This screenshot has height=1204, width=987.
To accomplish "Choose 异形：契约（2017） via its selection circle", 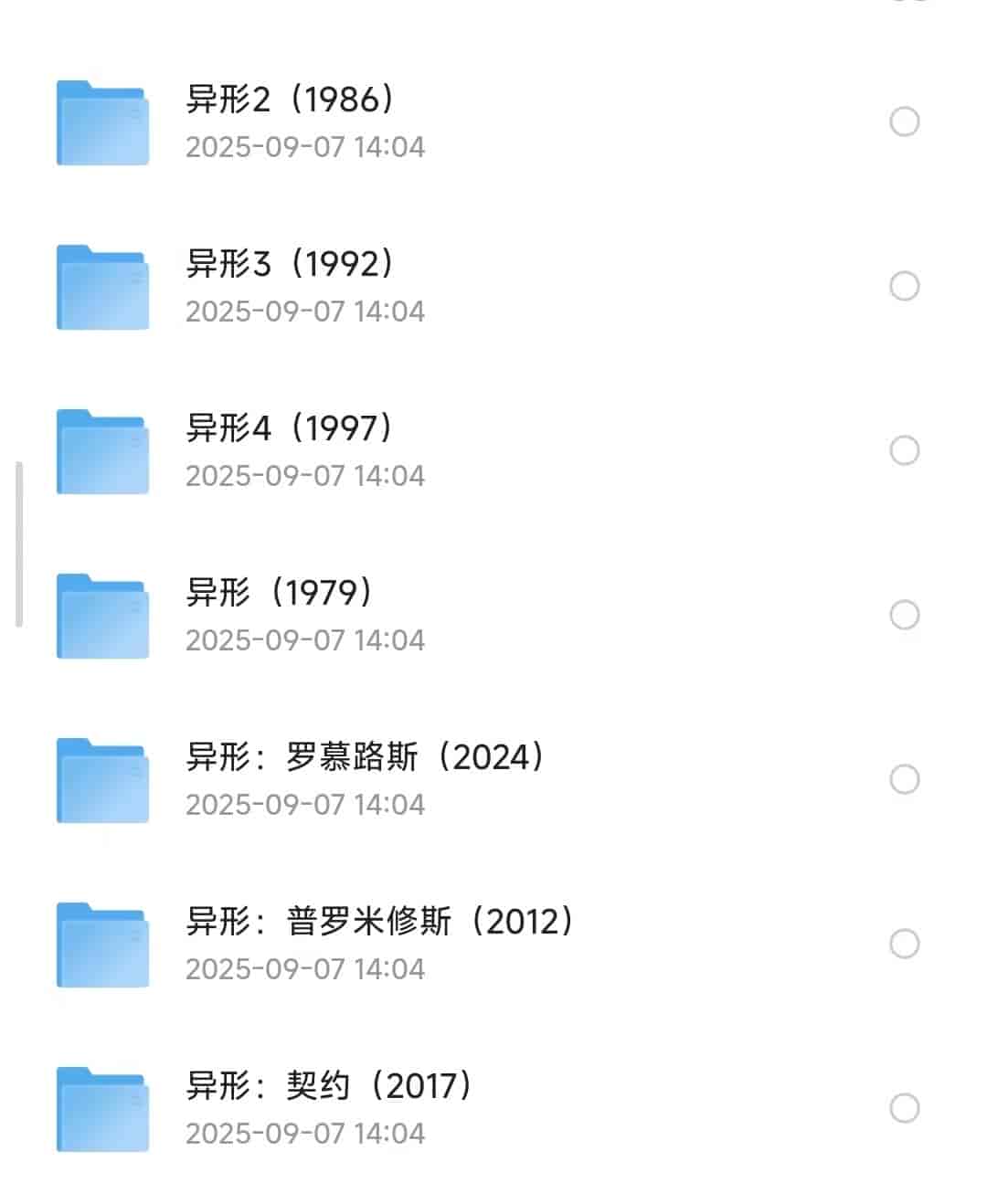I will coord(904,1108).
